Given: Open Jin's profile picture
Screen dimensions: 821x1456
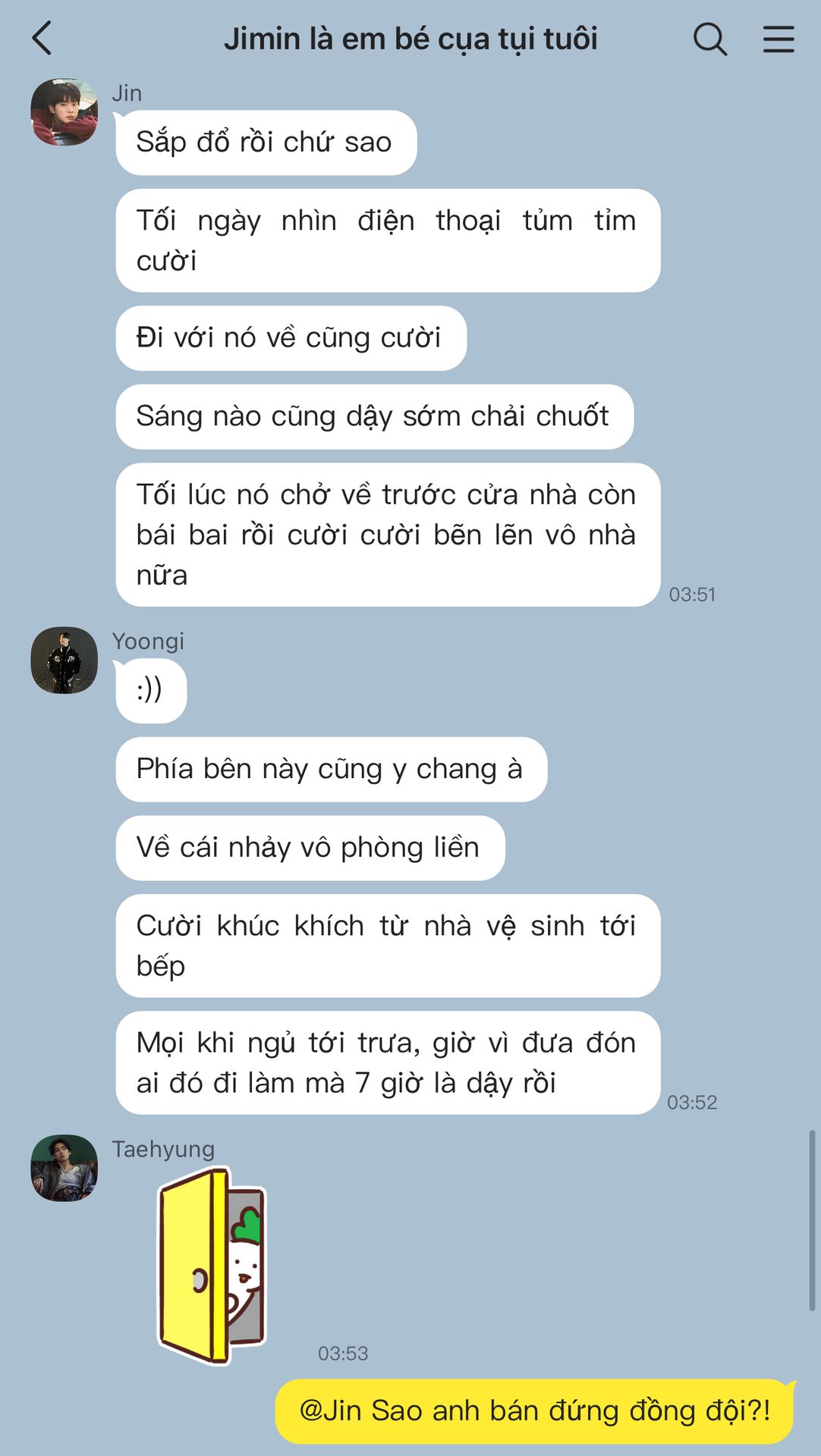Looking at the screenshot, I should point(64,111).
